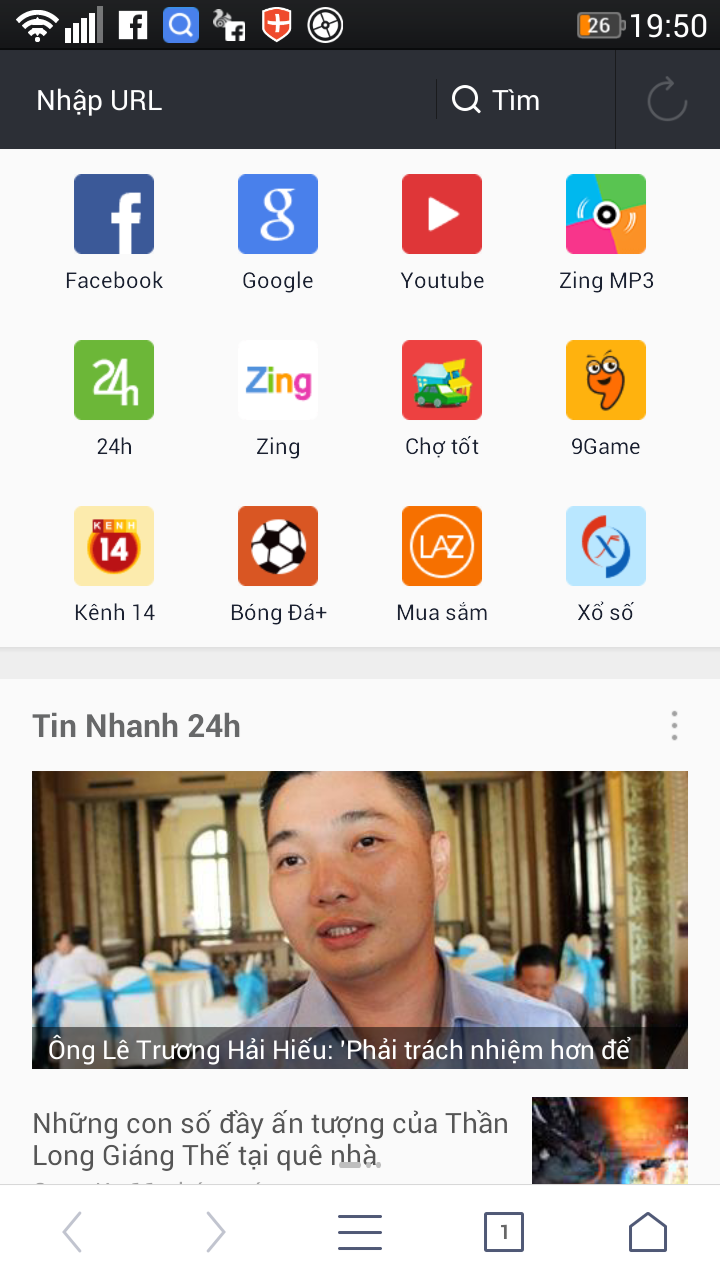Read the Ông Lê Trương Hải Hiếu article
The width and height of the screenshot is (720, 1280).
(360, 920)
